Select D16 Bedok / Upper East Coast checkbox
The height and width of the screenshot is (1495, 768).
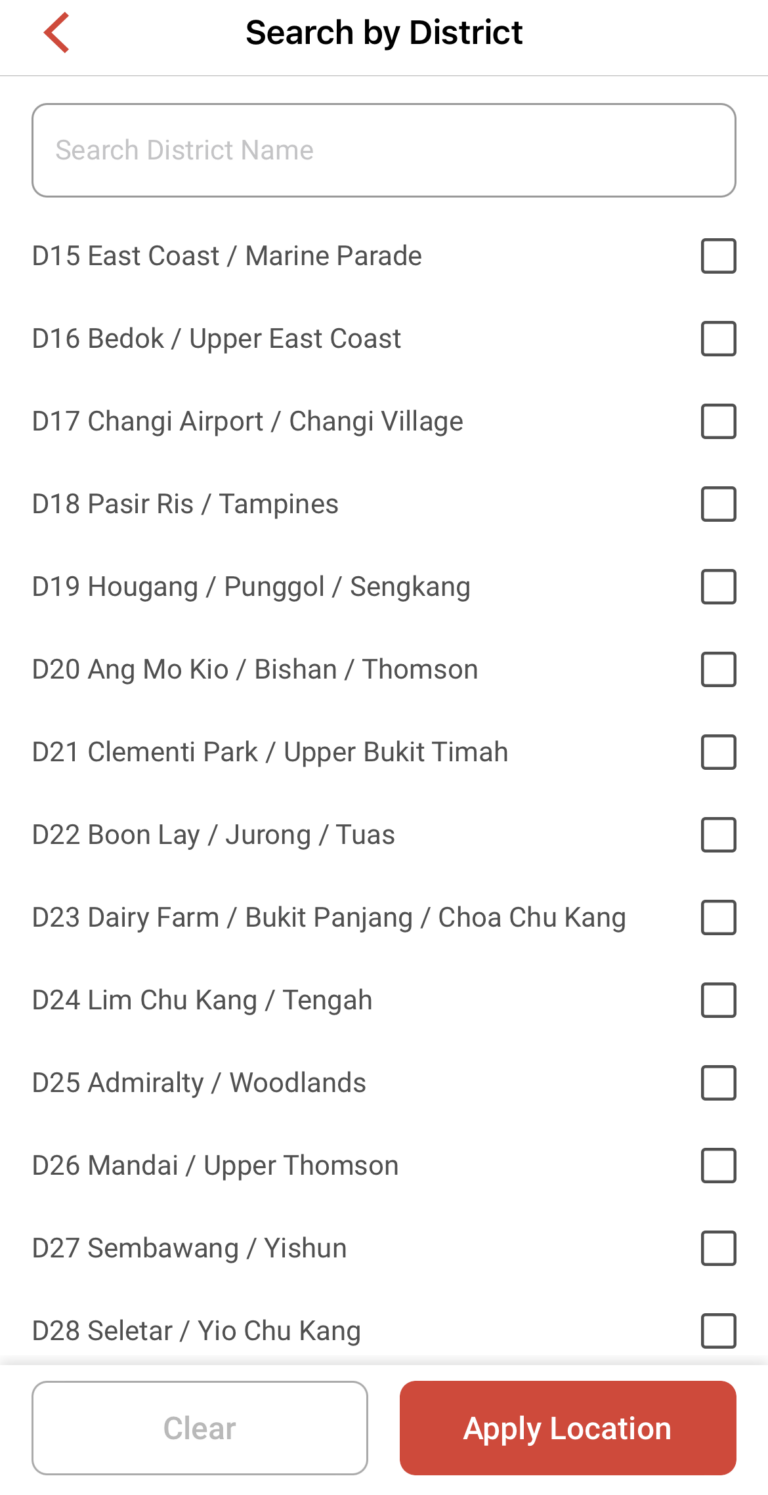coord(718,339)
